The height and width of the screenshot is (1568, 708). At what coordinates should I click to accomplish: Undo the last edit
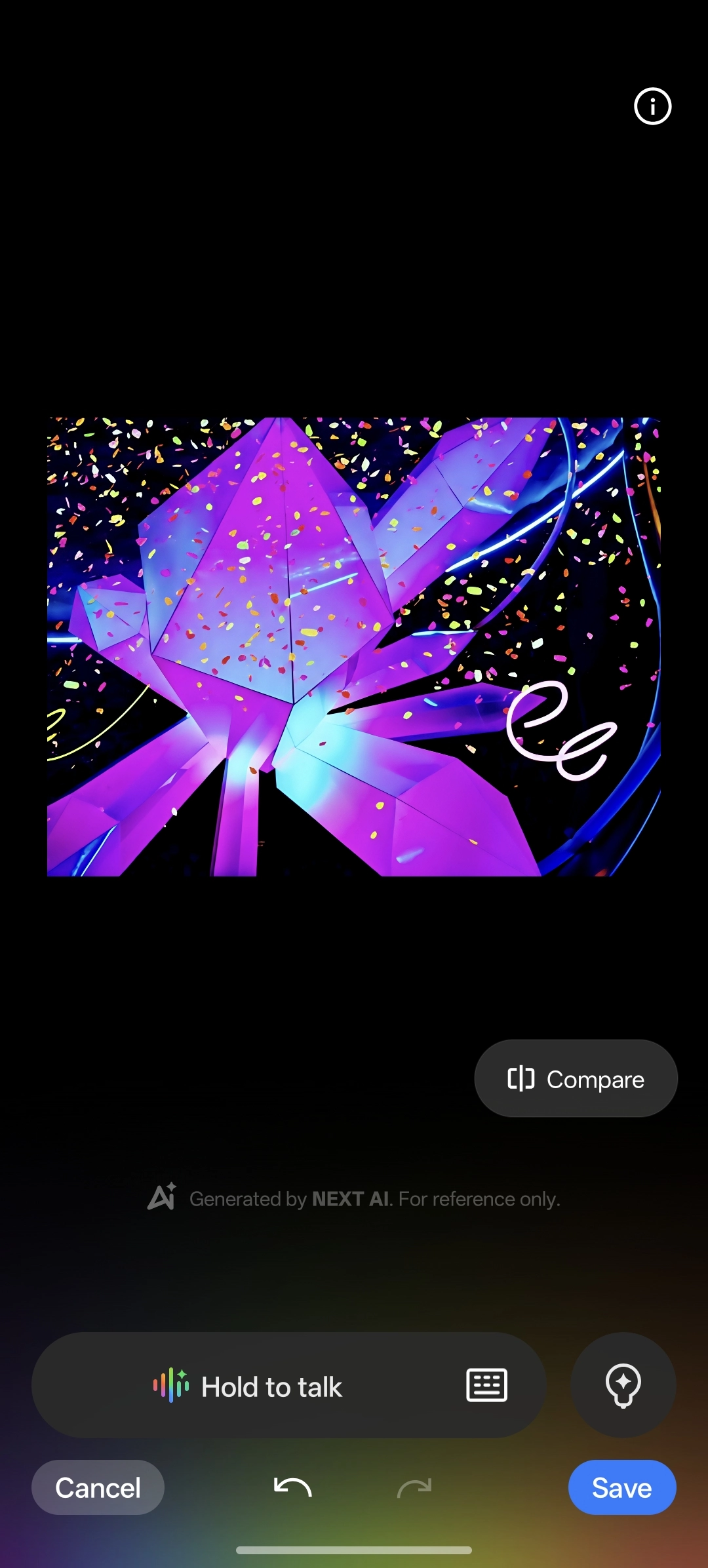(x=292, y=1487)
